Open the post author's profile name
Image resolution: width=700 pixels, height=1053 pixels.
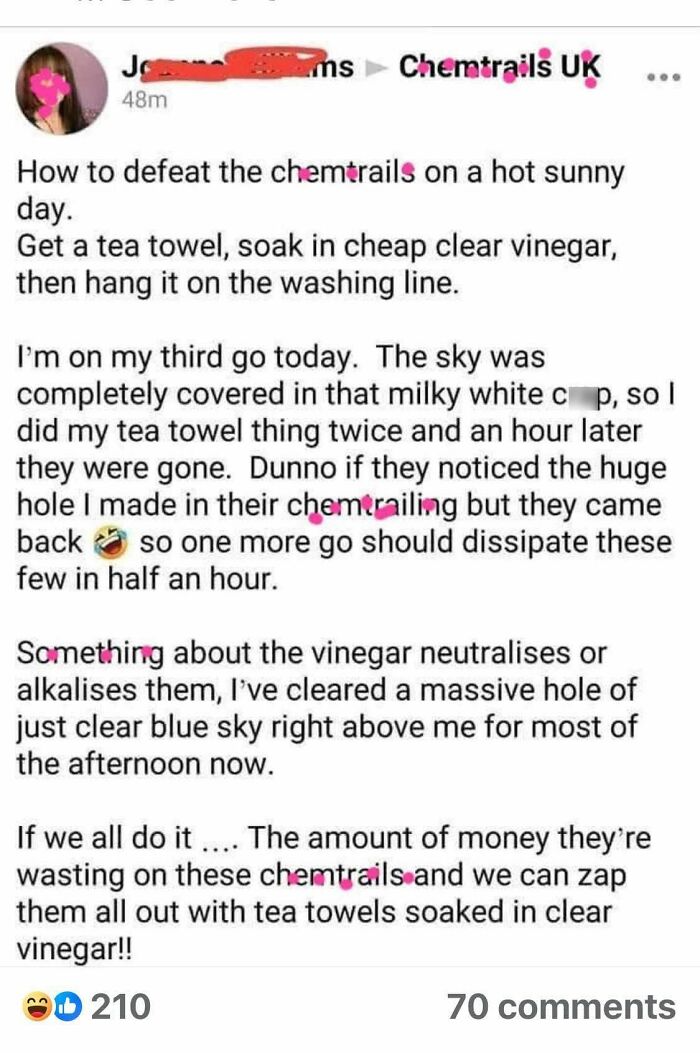pyautogui.click(x=237, y=67)
